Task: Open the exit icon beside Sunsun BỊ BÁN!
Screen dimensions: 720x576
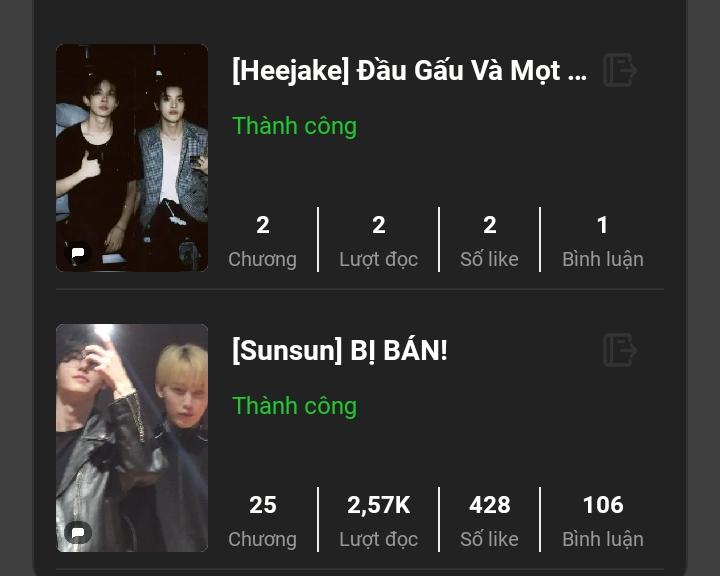Action: coord(619,351)
